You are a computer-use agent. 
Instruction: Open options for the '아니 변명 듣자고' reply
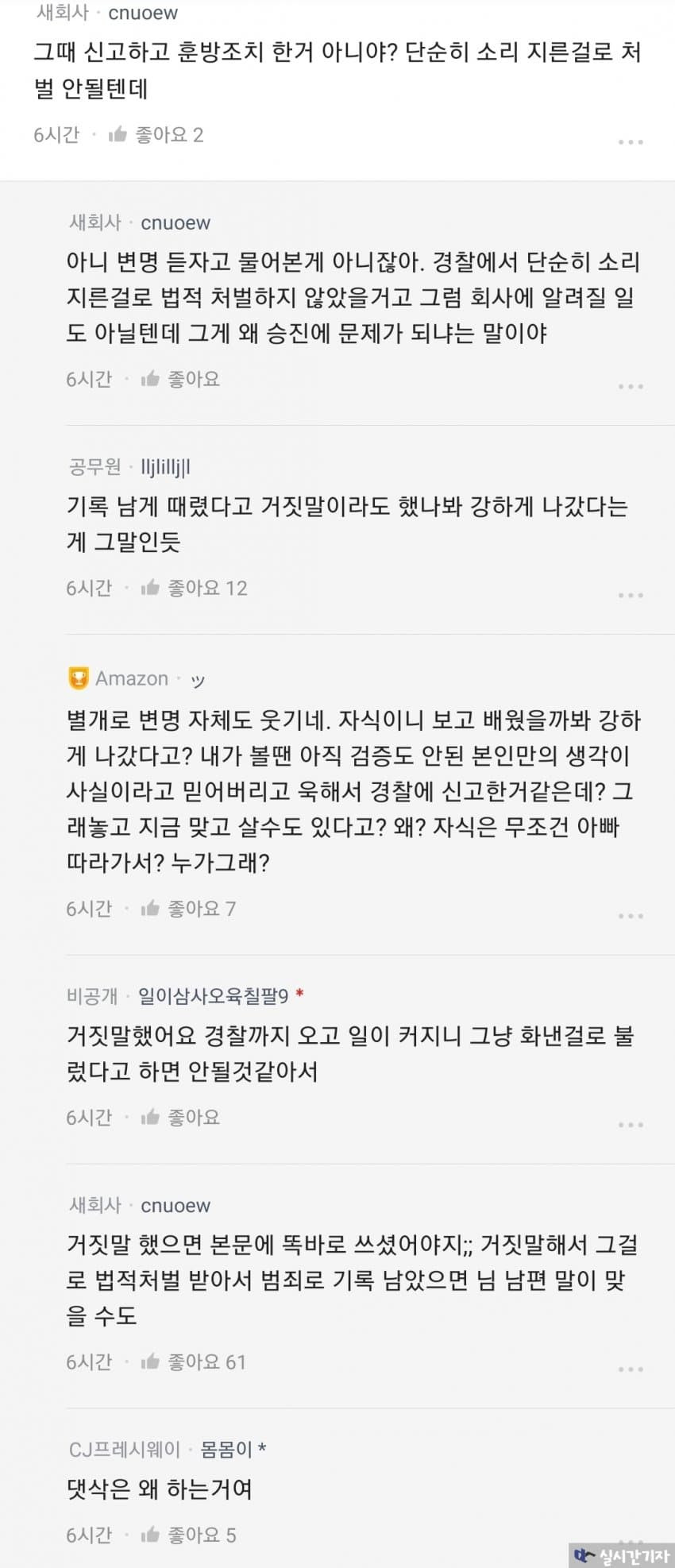tap(631, 386)
